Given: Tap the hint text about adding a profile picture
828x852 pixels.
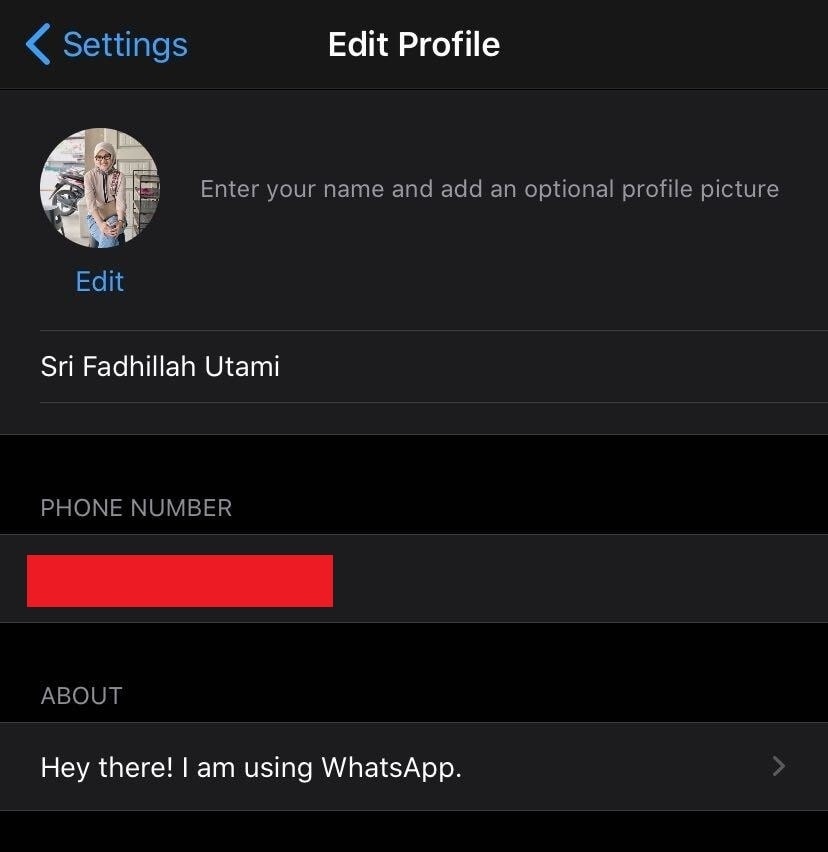Looking at the screenshot, I should (x=489, y=188).
